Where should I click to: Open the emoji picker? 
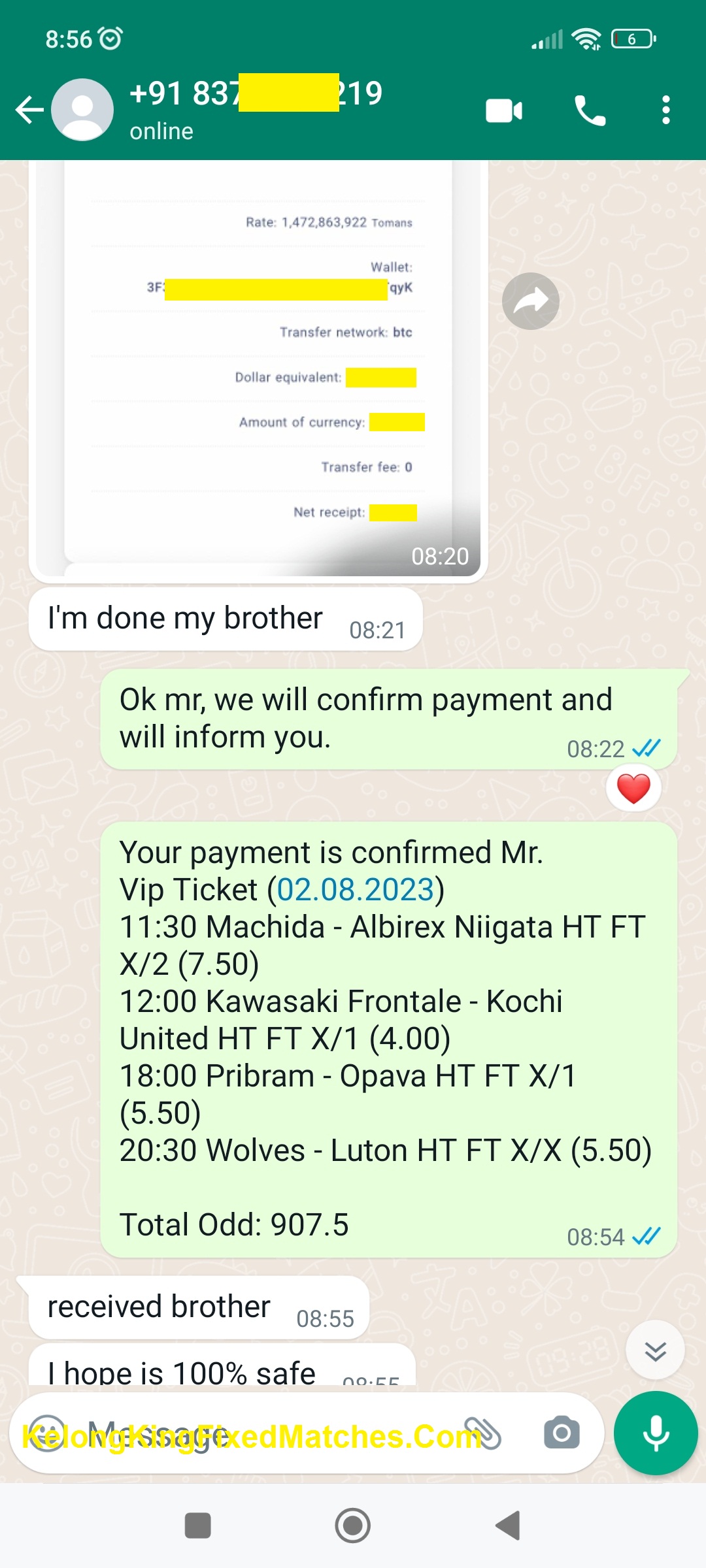tap(47, 1434)
